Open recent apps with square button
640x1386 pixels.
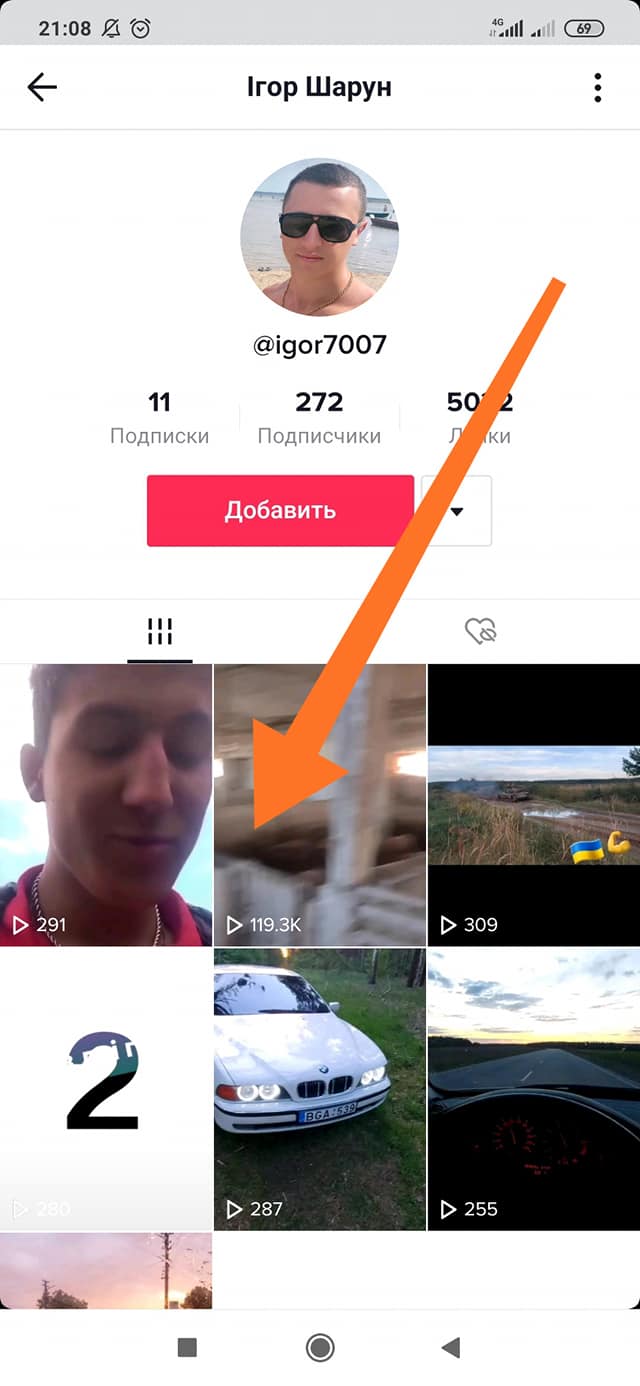click(187, 1348)
